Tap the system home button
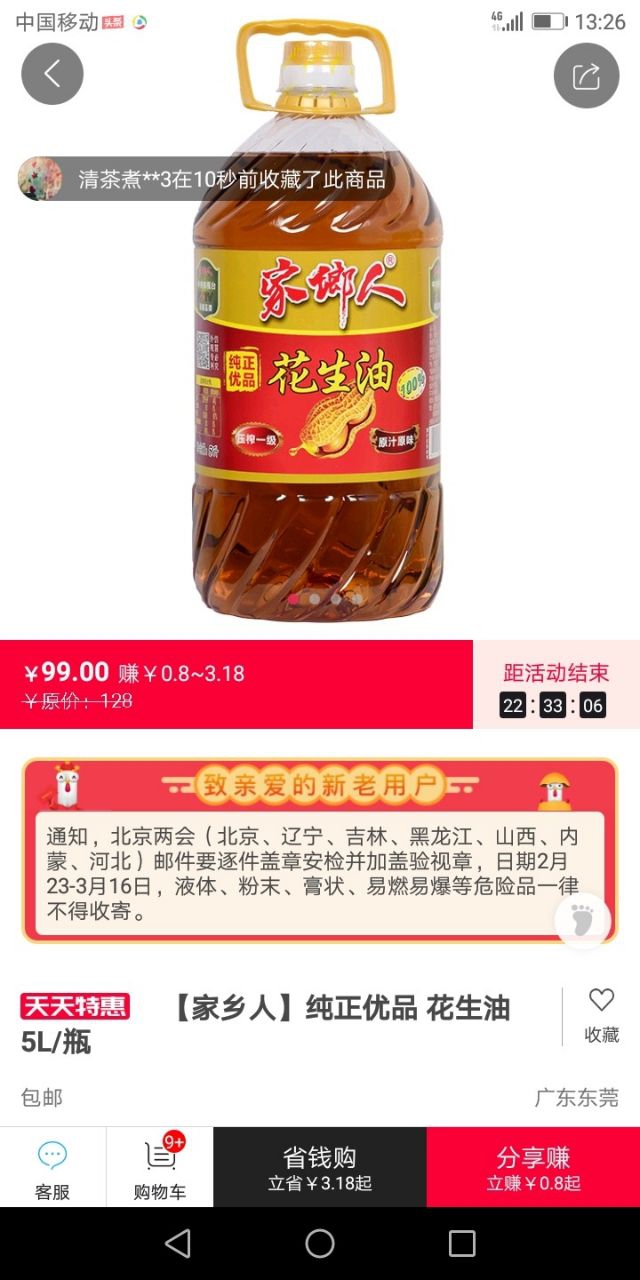Viewport: 640px width, 1280px height. pyautogui.click(x=320, y=1243)
